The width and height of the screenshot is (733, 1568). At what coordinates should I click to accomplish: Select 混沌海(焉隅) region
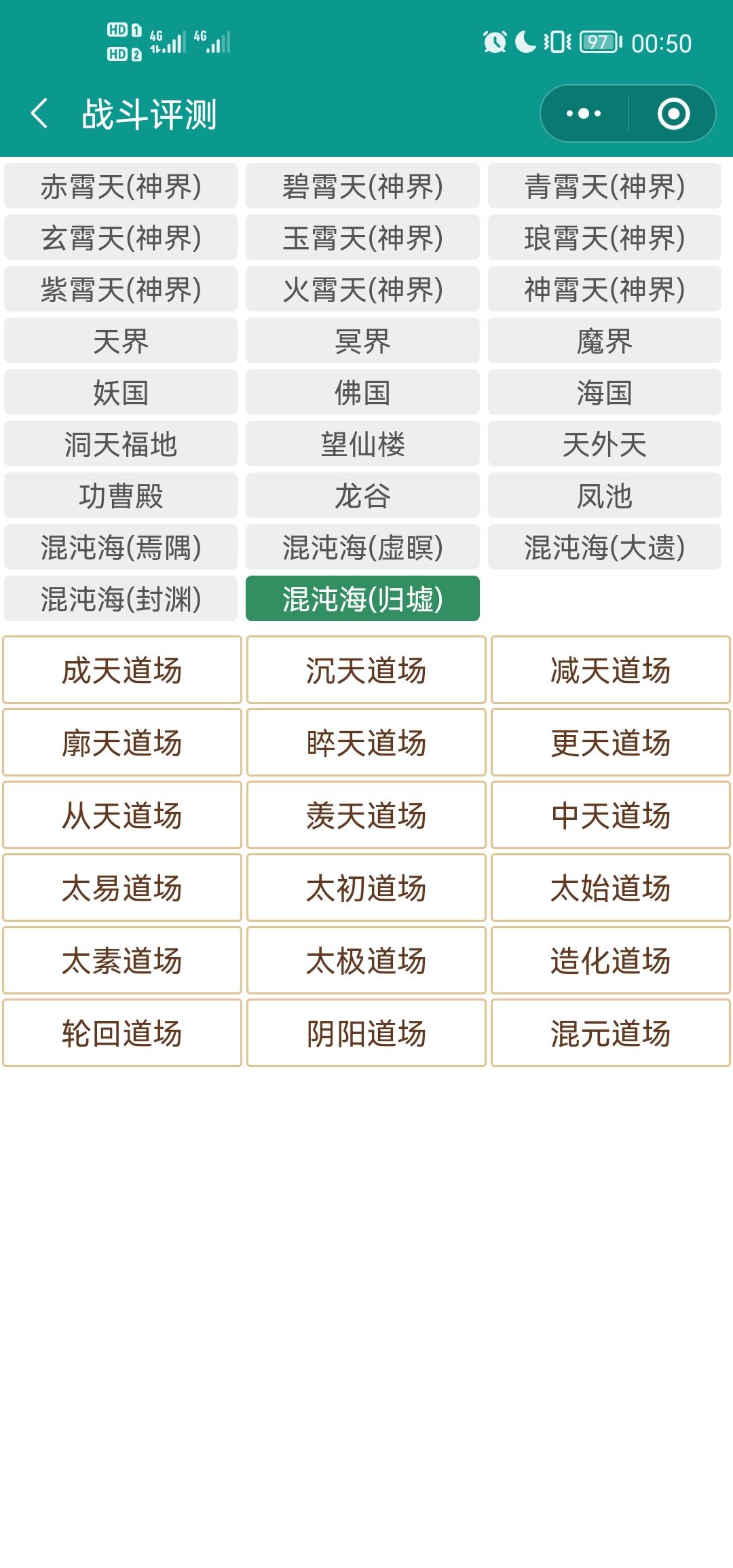120,547
